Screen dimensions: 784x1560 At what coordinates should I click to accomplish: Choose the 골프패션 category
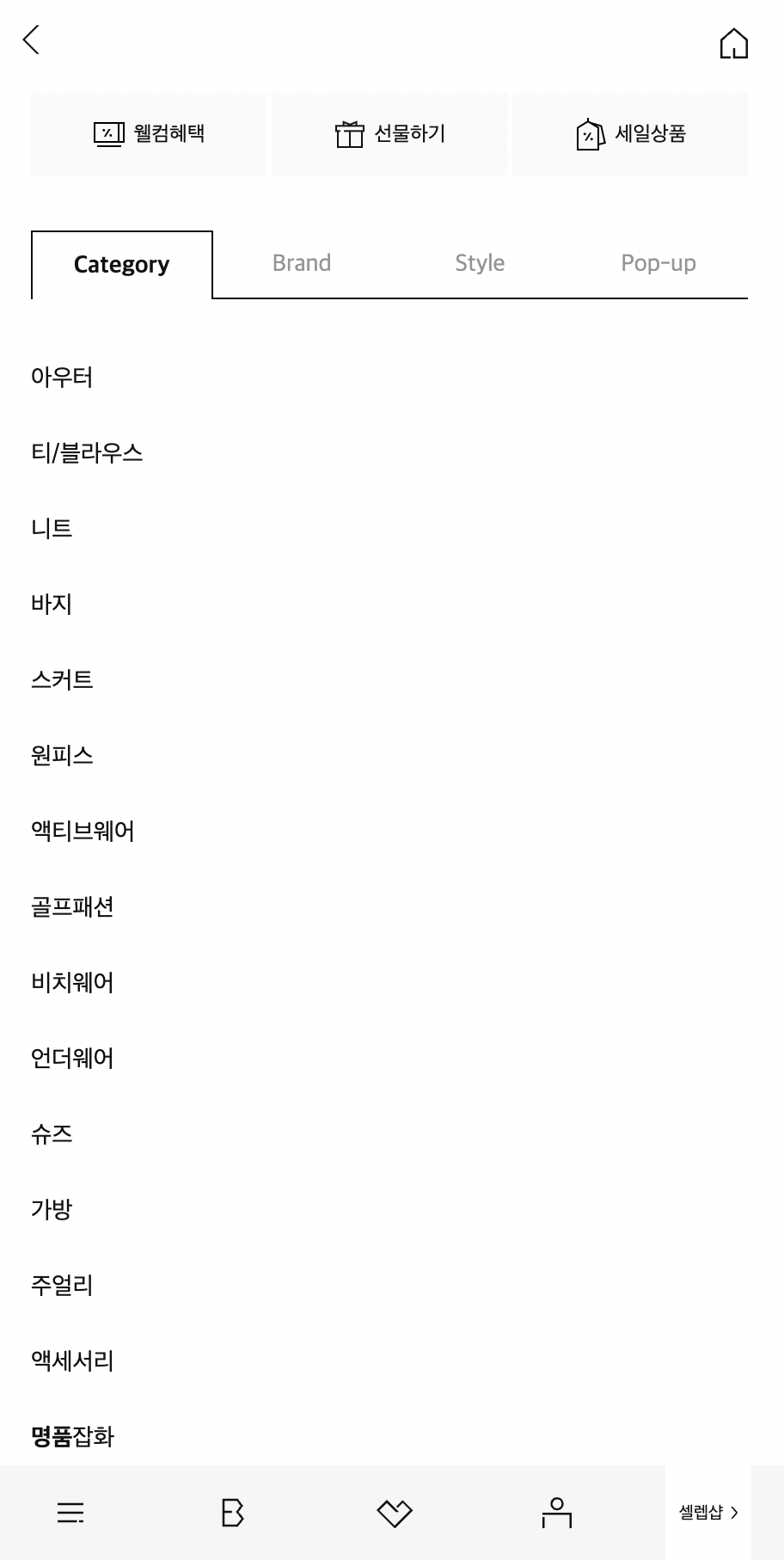pyautogui.click(x=72, y=906)
